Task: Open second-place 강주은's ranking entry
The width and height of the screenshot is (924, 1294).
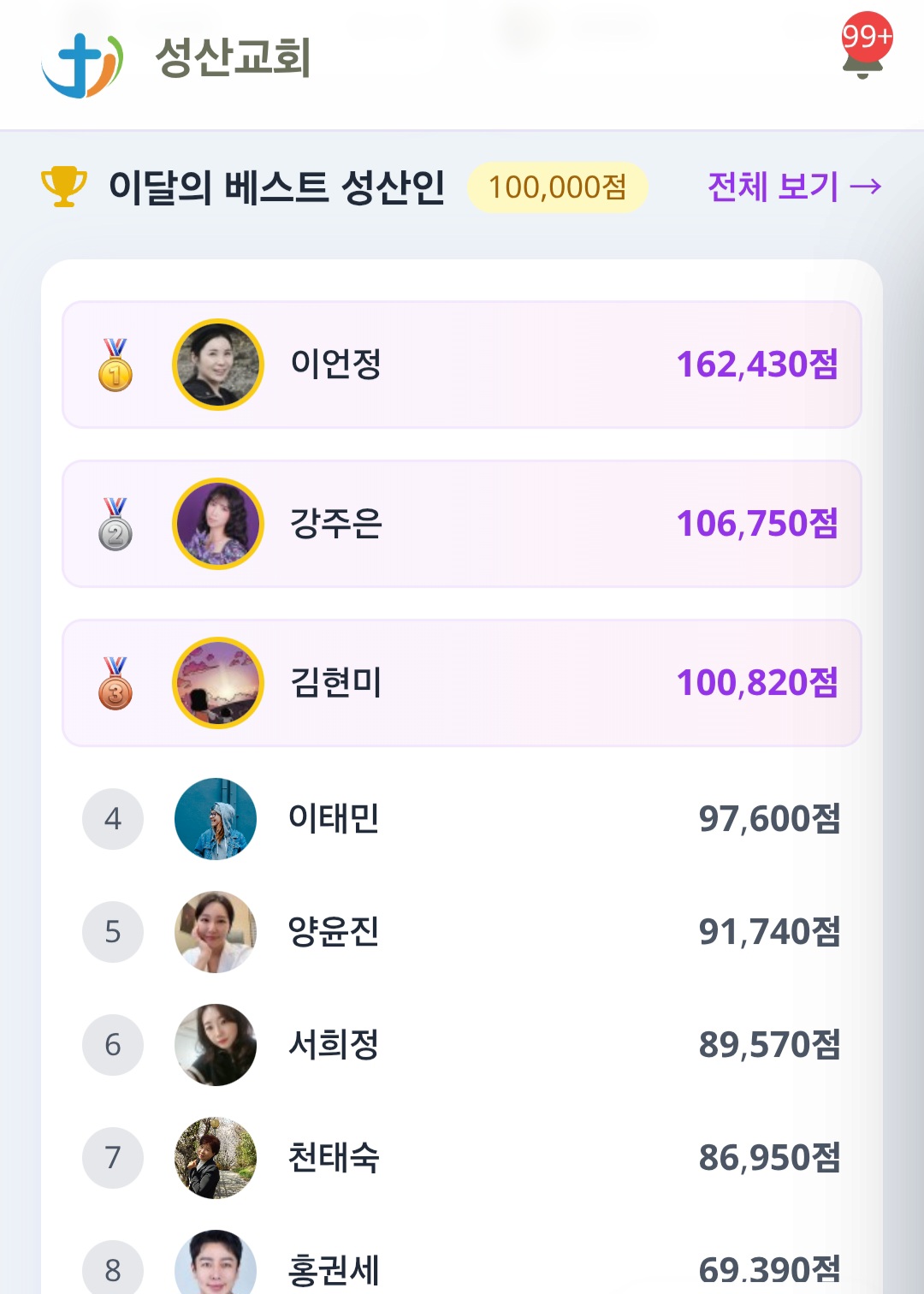Action: tap(462, 523)
